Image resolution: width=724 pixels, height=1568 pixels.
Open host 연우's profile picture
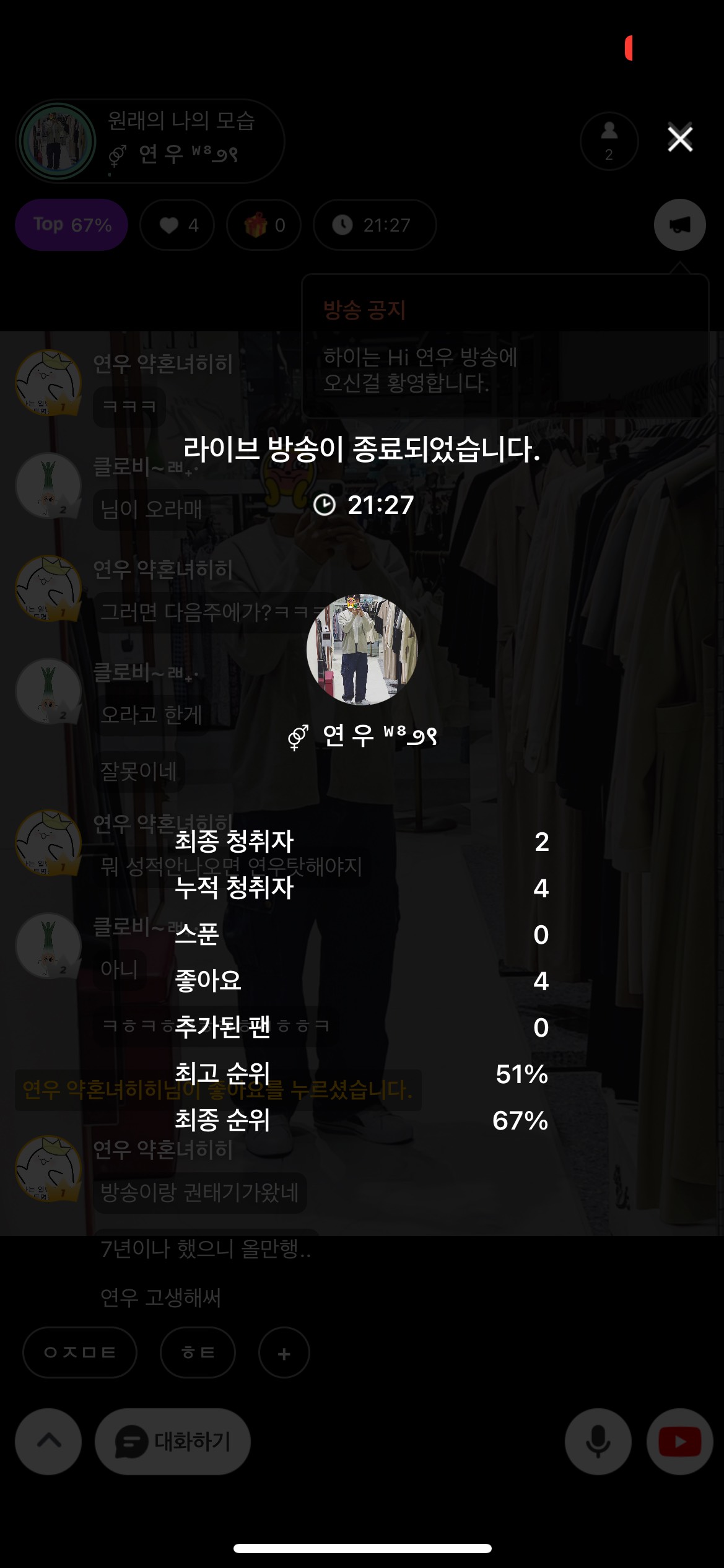[362, 649]
